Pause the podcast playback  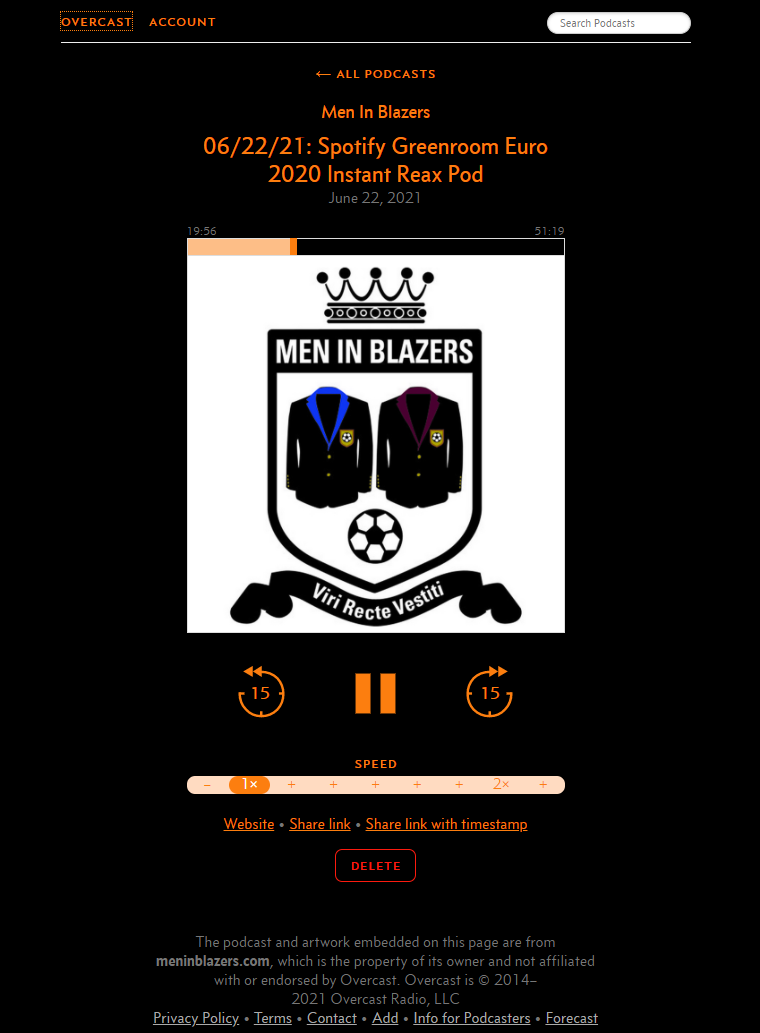coord(375,693)
